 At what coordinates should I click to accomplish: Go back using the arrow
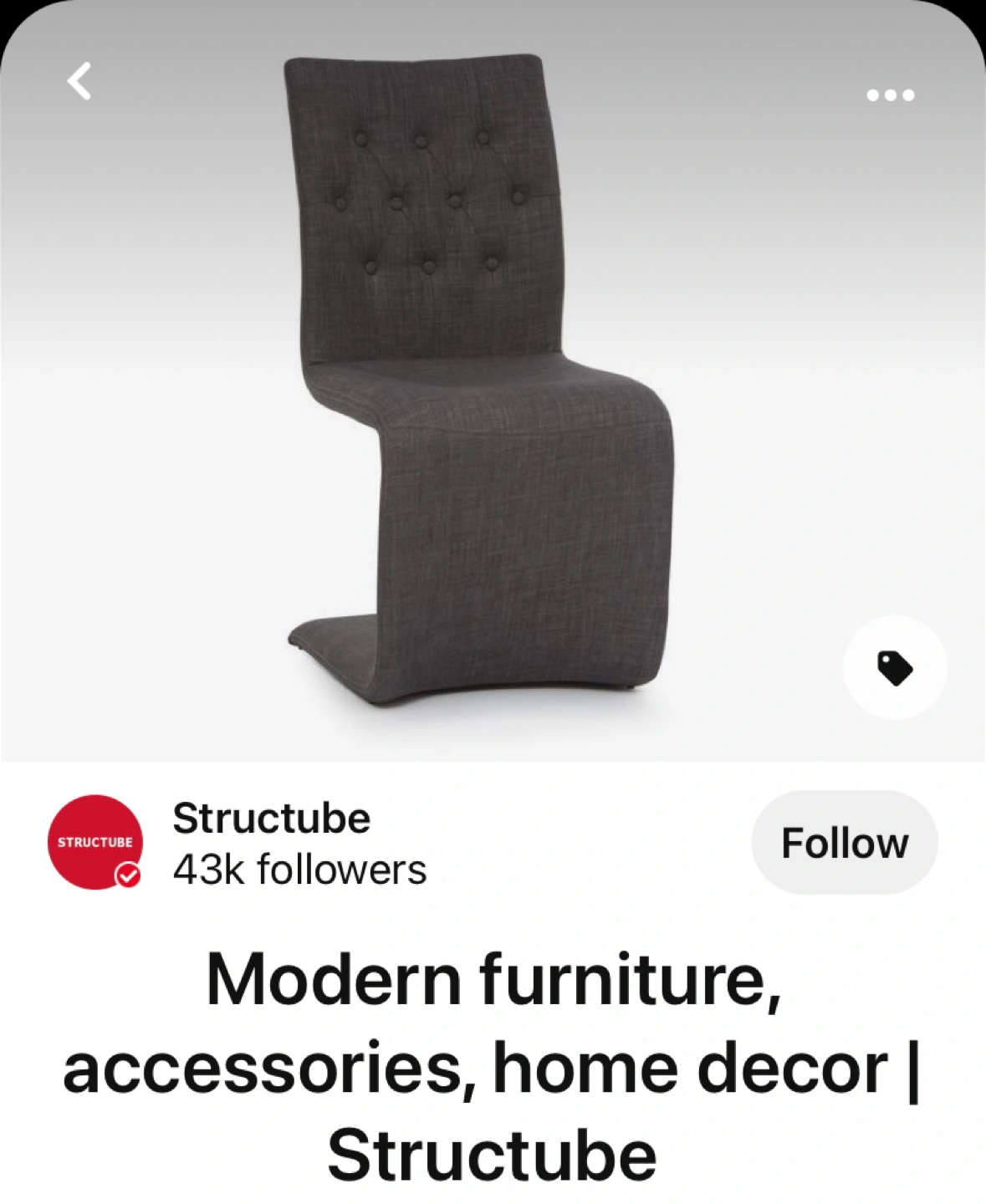click(79, 82)
